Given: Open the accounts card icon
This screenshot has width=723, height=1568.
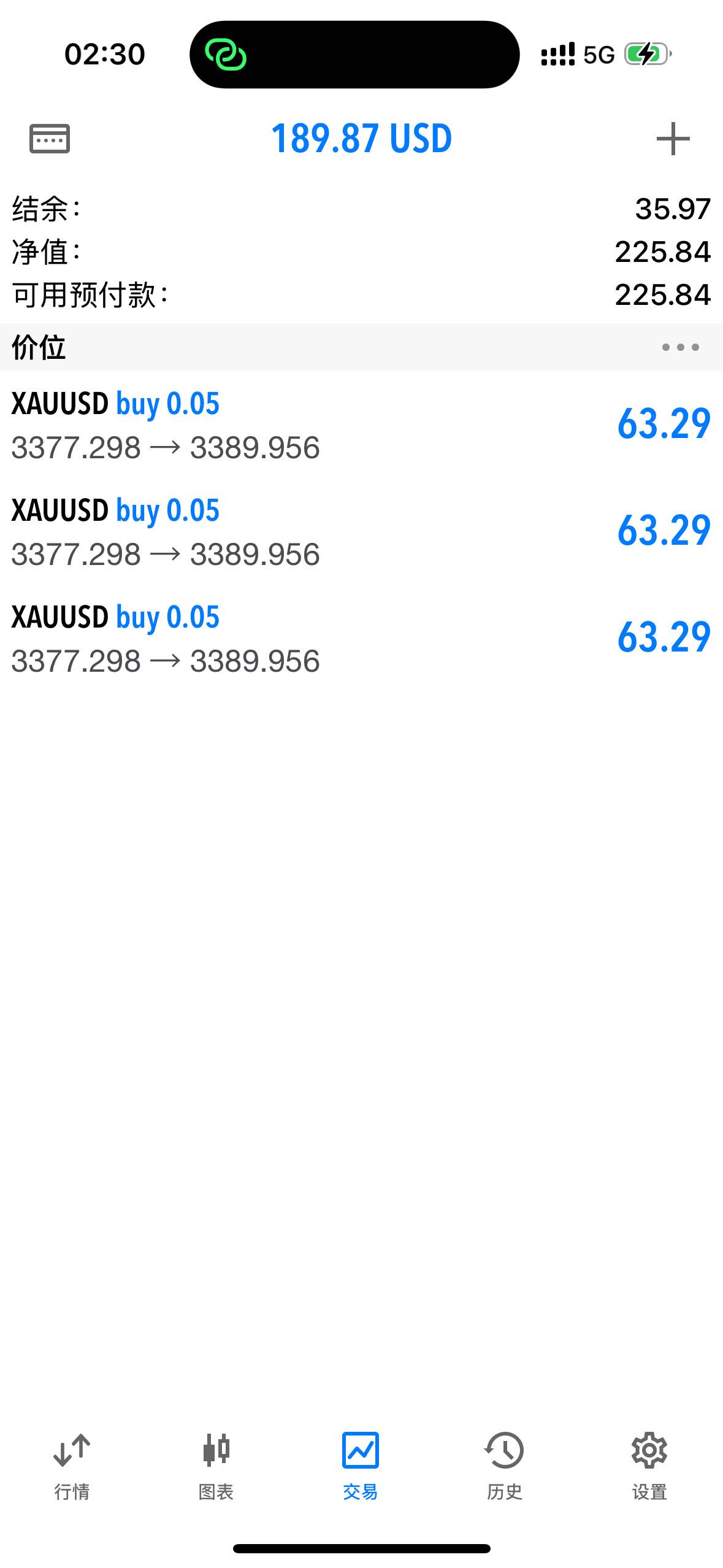Looking at the screenshot, I should (50, 139).
